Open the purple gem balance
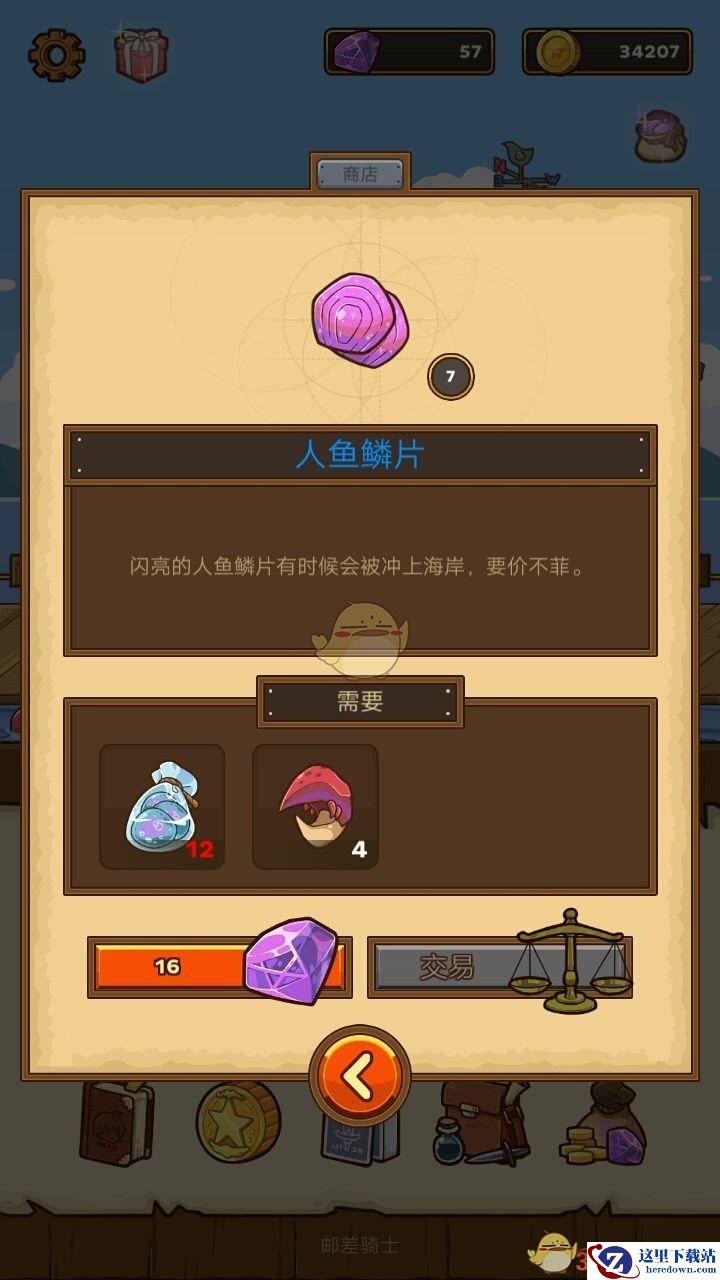 (409, 51)
